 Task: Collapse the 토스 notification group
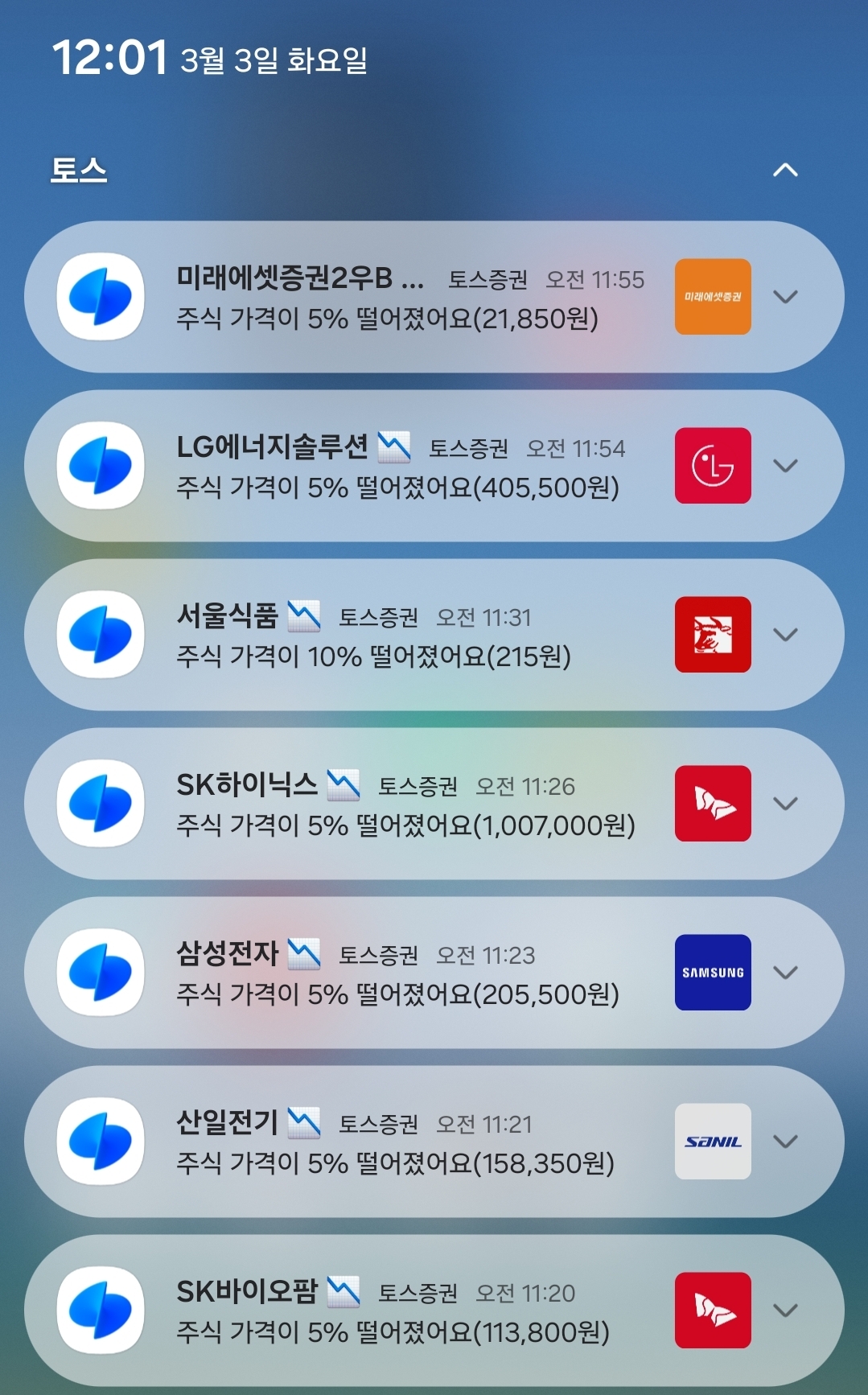coord(785,170)
